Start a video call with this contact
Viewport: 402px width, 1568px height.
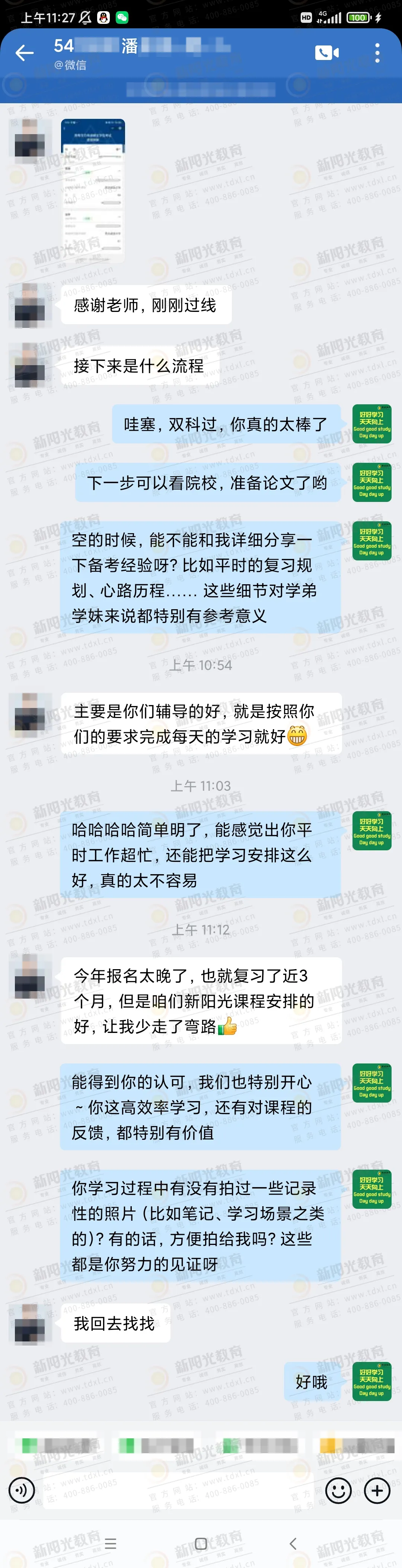pyautogui.click(x=326, y=53)
